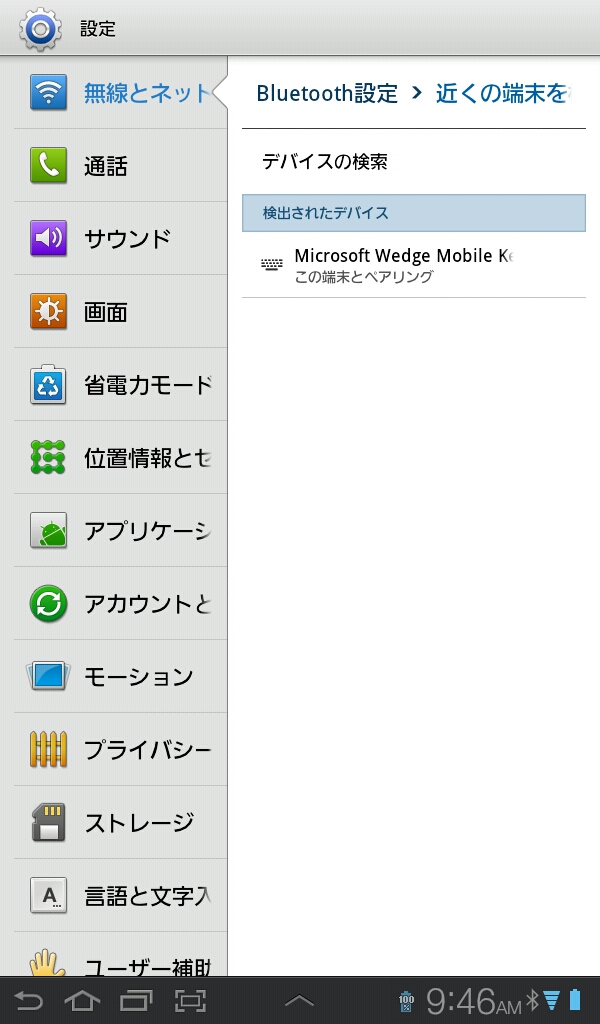Viewport: 600px width, 1024px height.
Task: Open the recent apps list
Action: [136, 1000]
